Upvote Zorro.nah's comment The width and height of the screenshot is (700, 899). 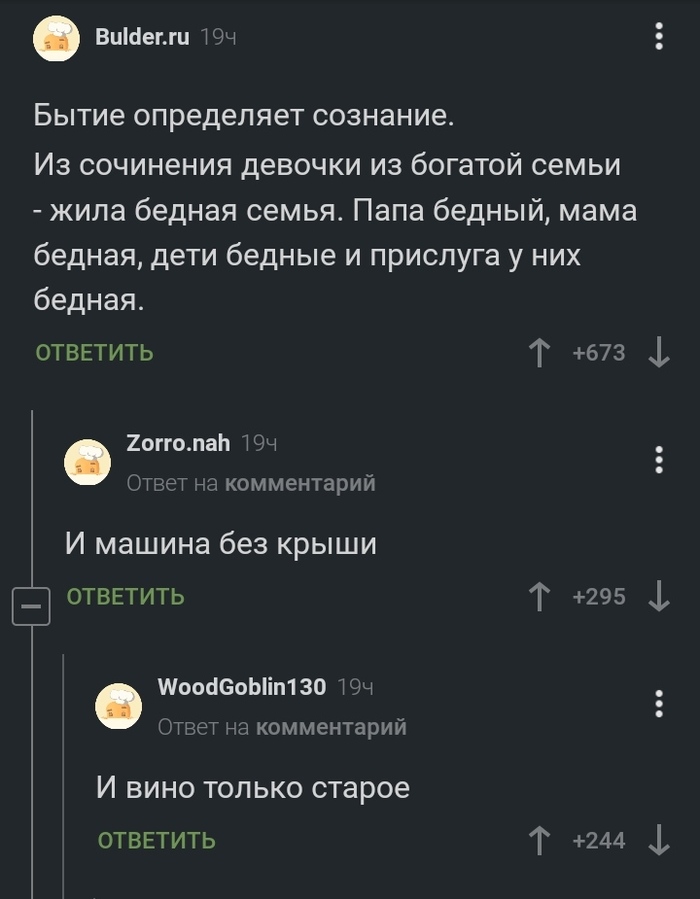[x=540, y=596]
